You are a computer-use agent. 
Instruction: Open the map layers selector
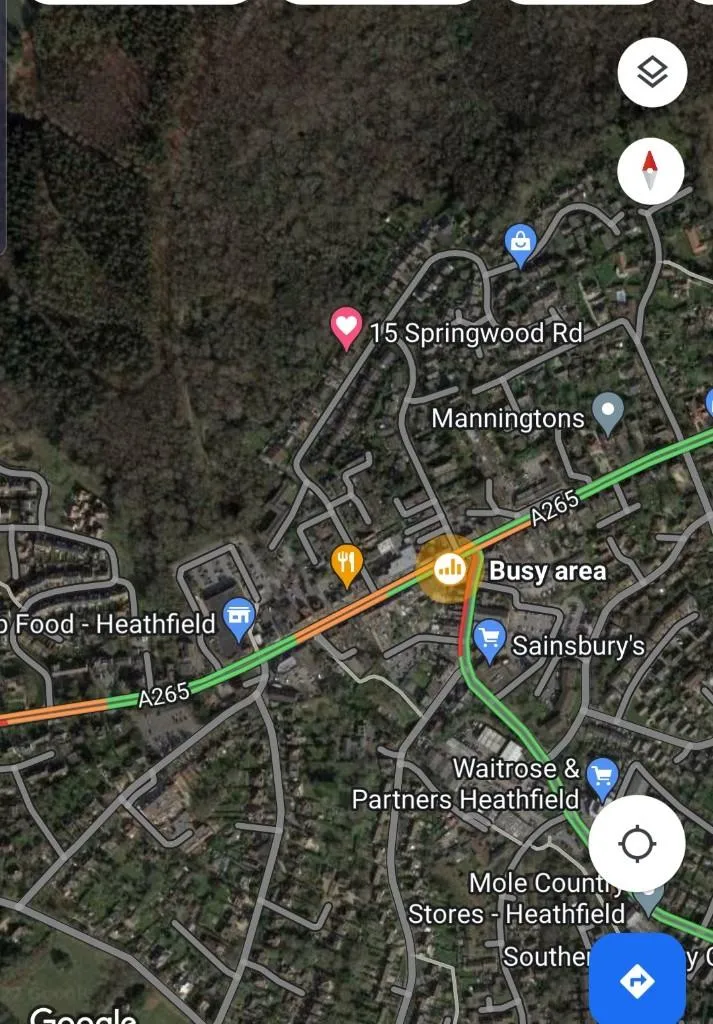652,72
